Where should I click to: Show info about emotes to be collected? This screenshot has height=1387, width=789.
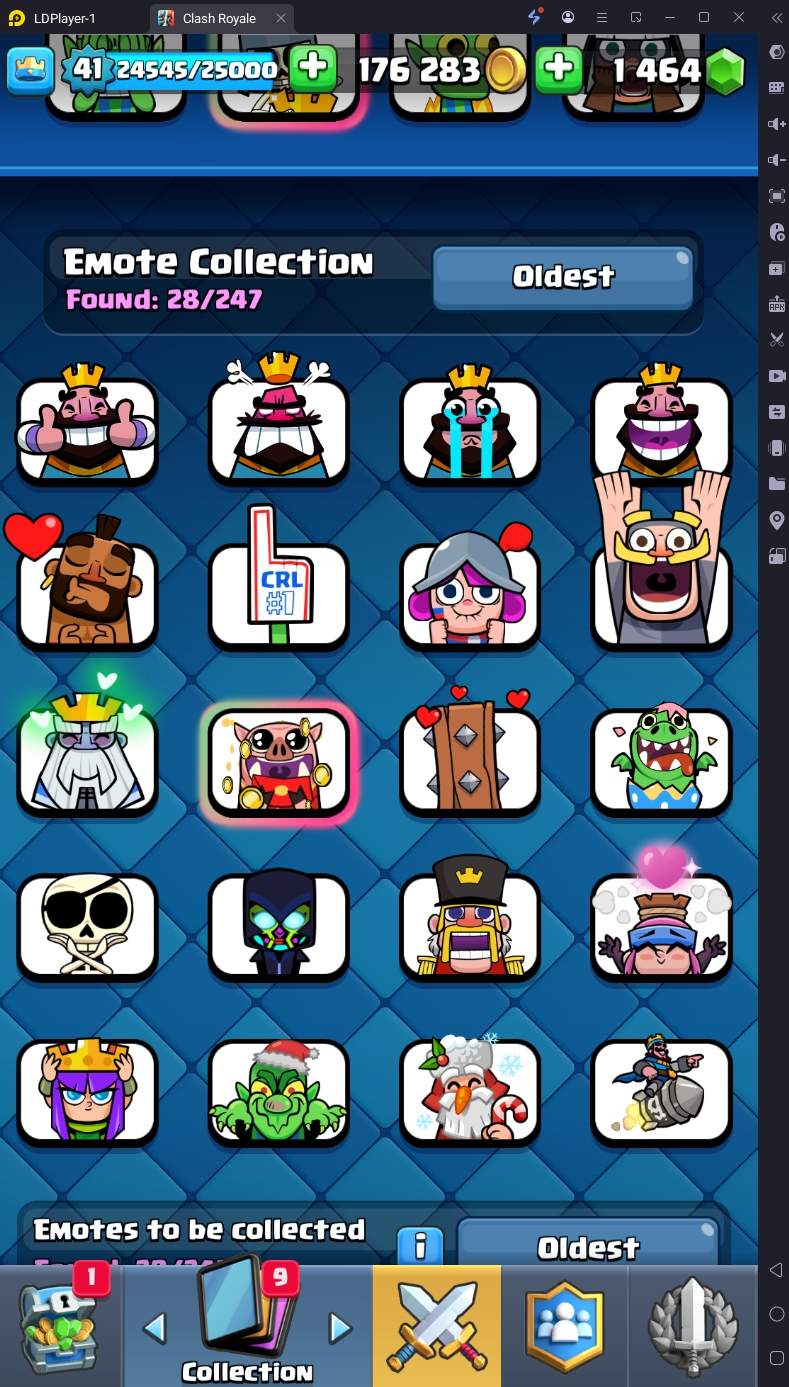420,1245
